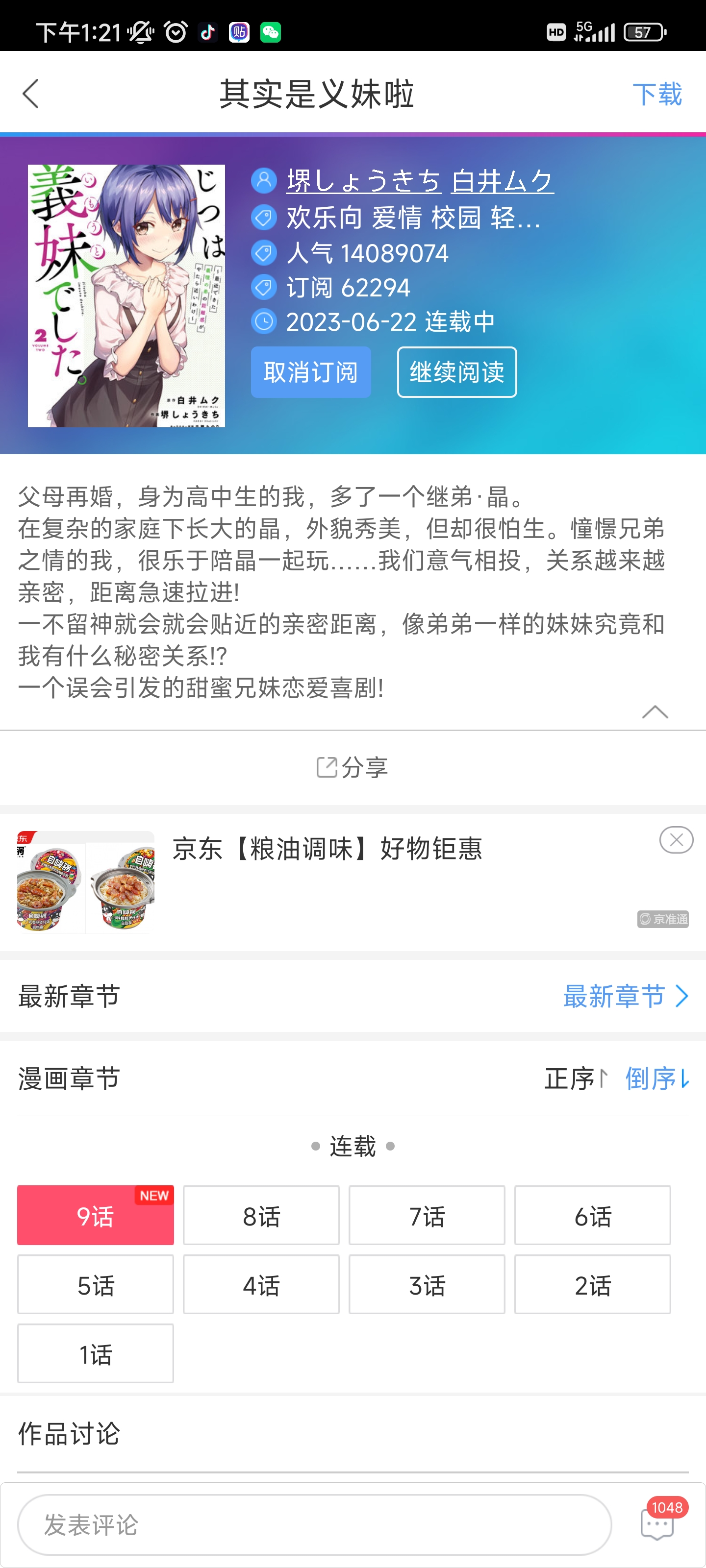Open author link 白井ムク
The height and width of the screenshot is (1568, 706).
(x=502, y=181)
